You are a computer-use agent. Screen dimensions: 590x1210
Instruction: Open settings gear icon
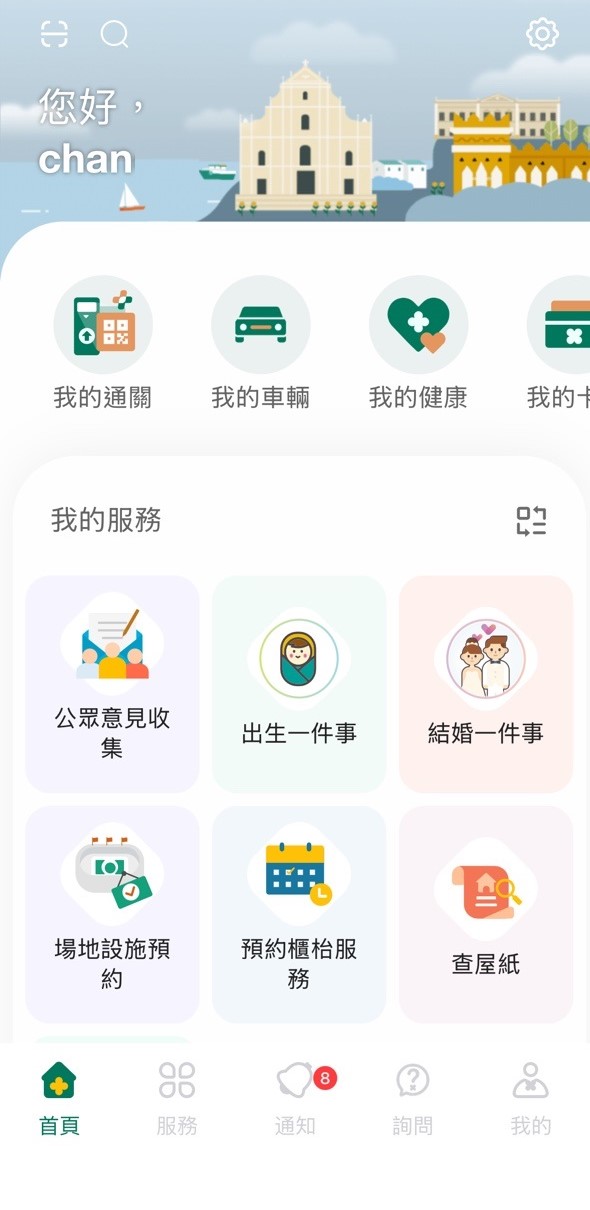[x=542, y=34]
